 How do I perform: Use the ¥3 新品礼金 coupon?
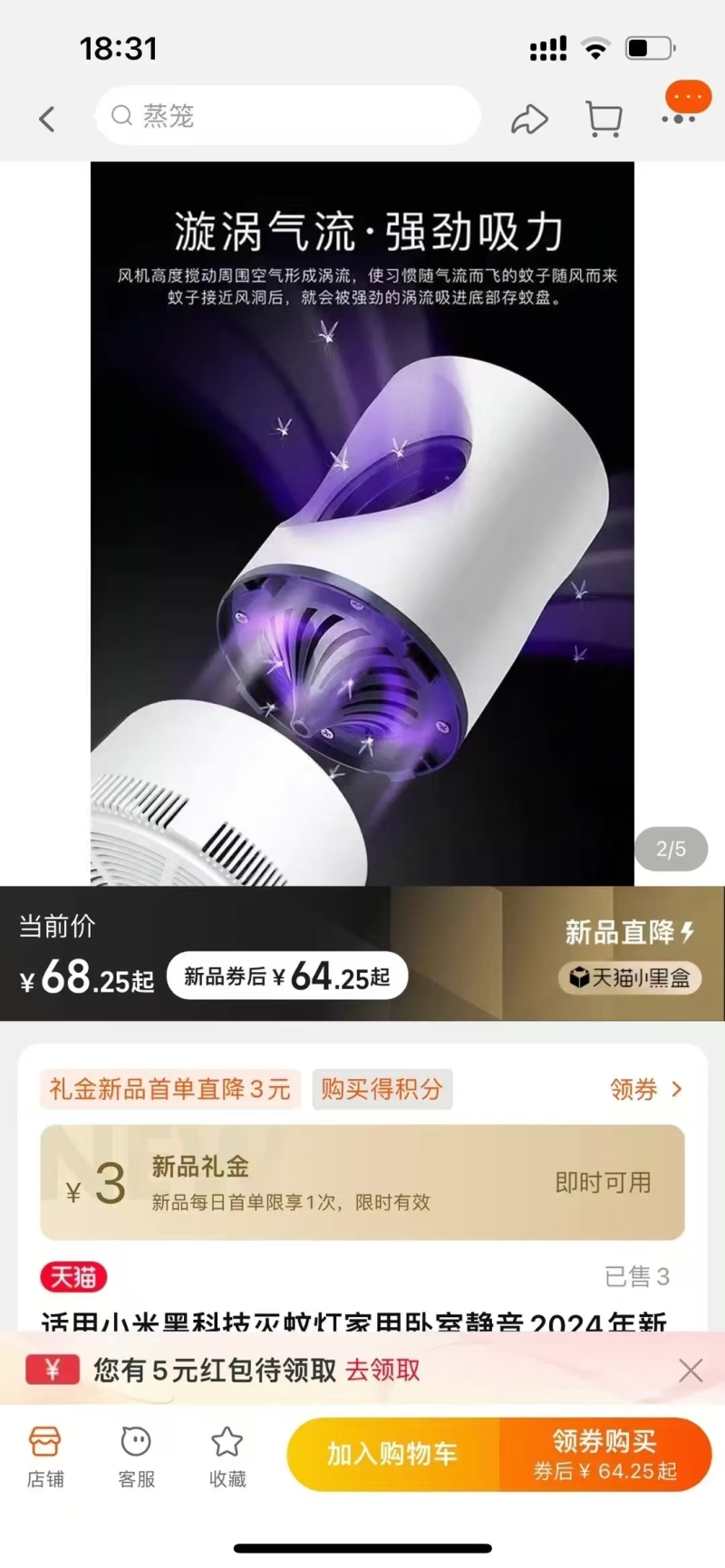(602, 1182)
